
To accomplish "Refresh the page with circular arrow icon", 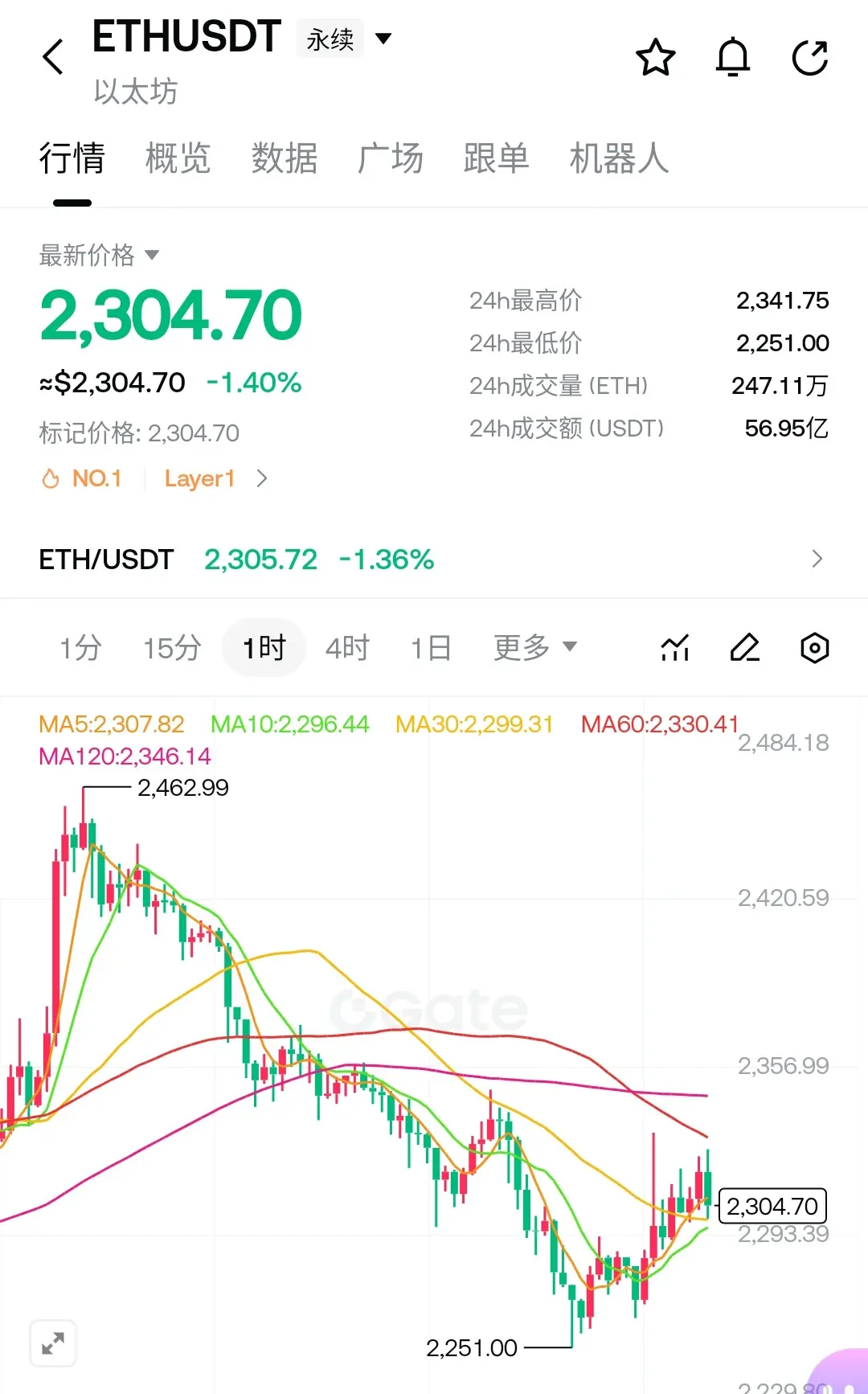I will click(811, 57).
